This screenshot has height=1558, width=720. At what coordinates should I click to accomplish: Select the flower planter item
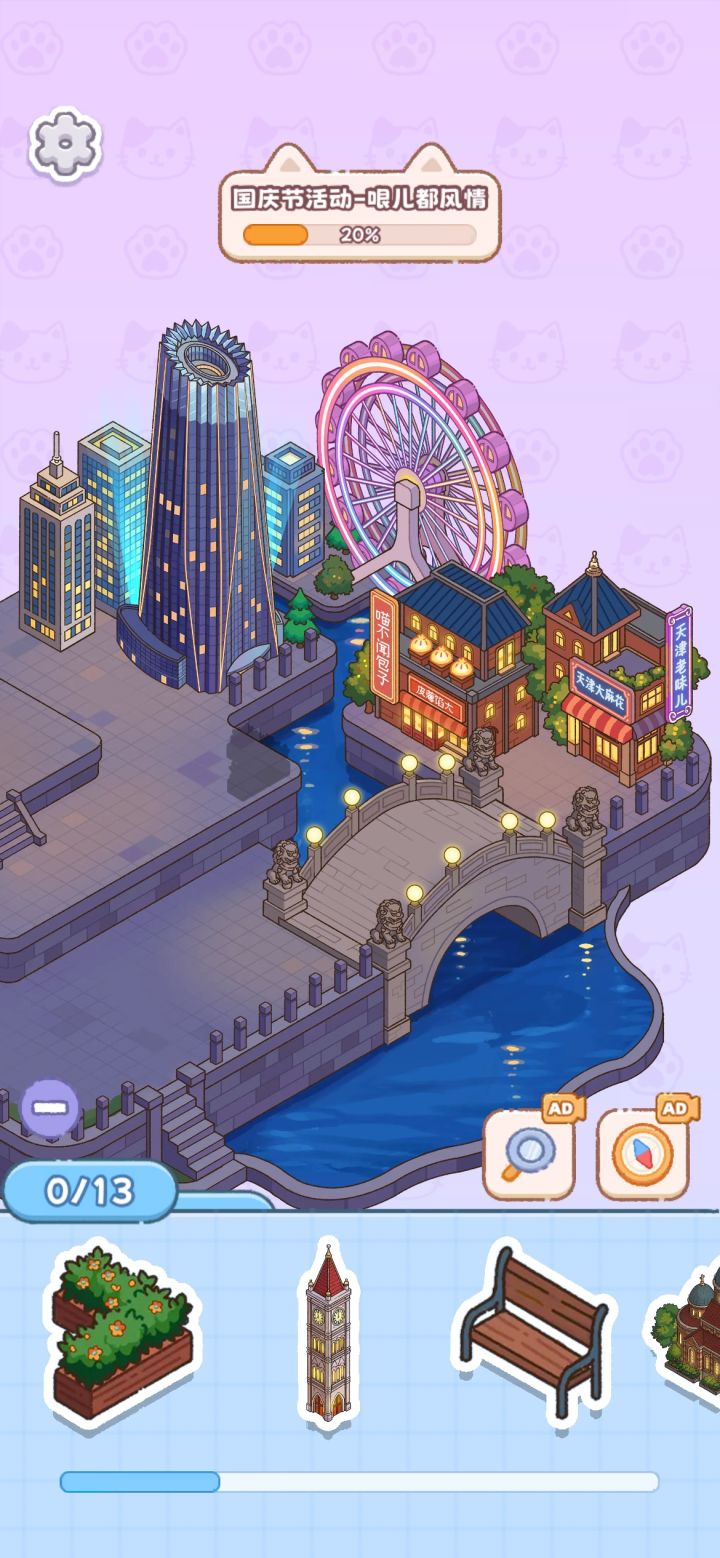tap(122, 1329)
